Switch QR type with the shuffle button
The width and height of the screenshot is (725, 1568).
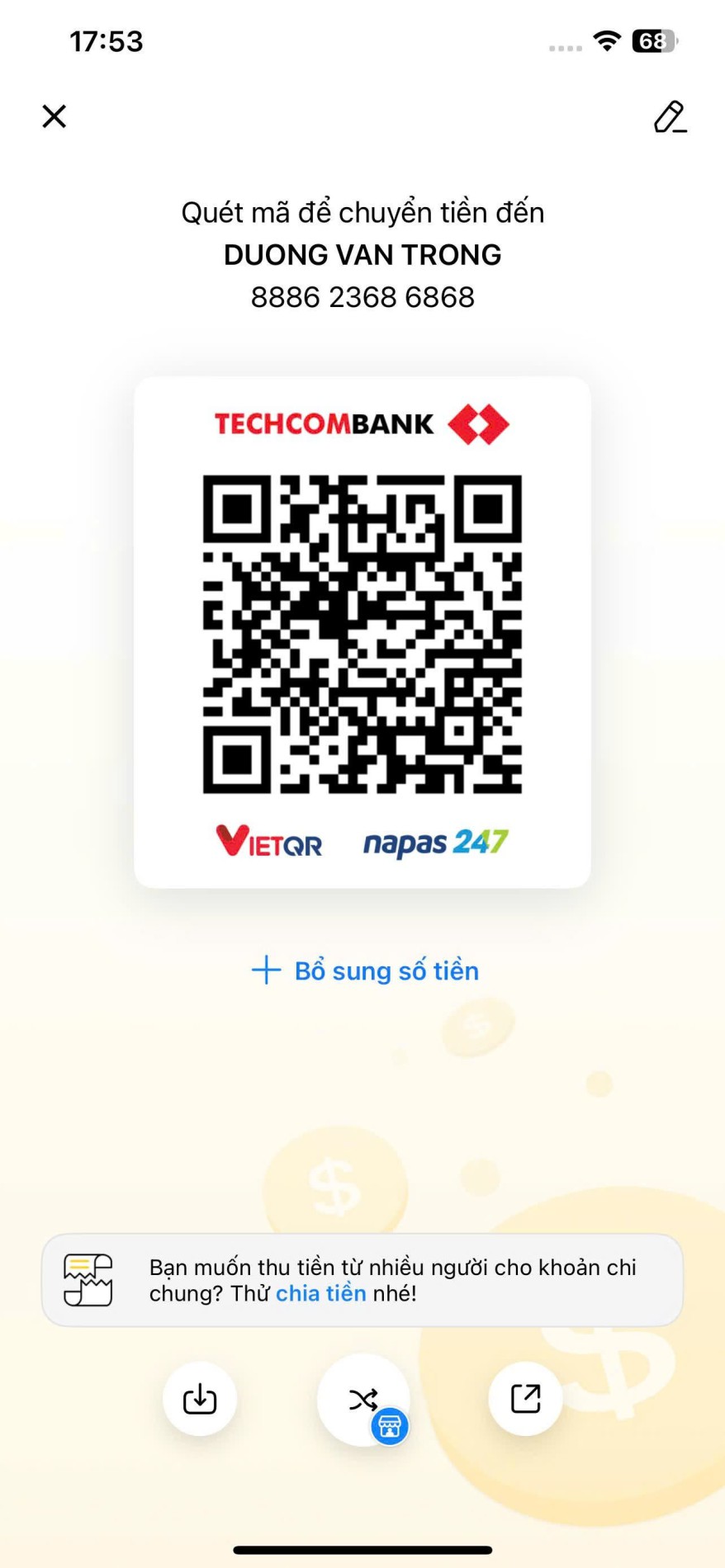(x=363, y=1399)
